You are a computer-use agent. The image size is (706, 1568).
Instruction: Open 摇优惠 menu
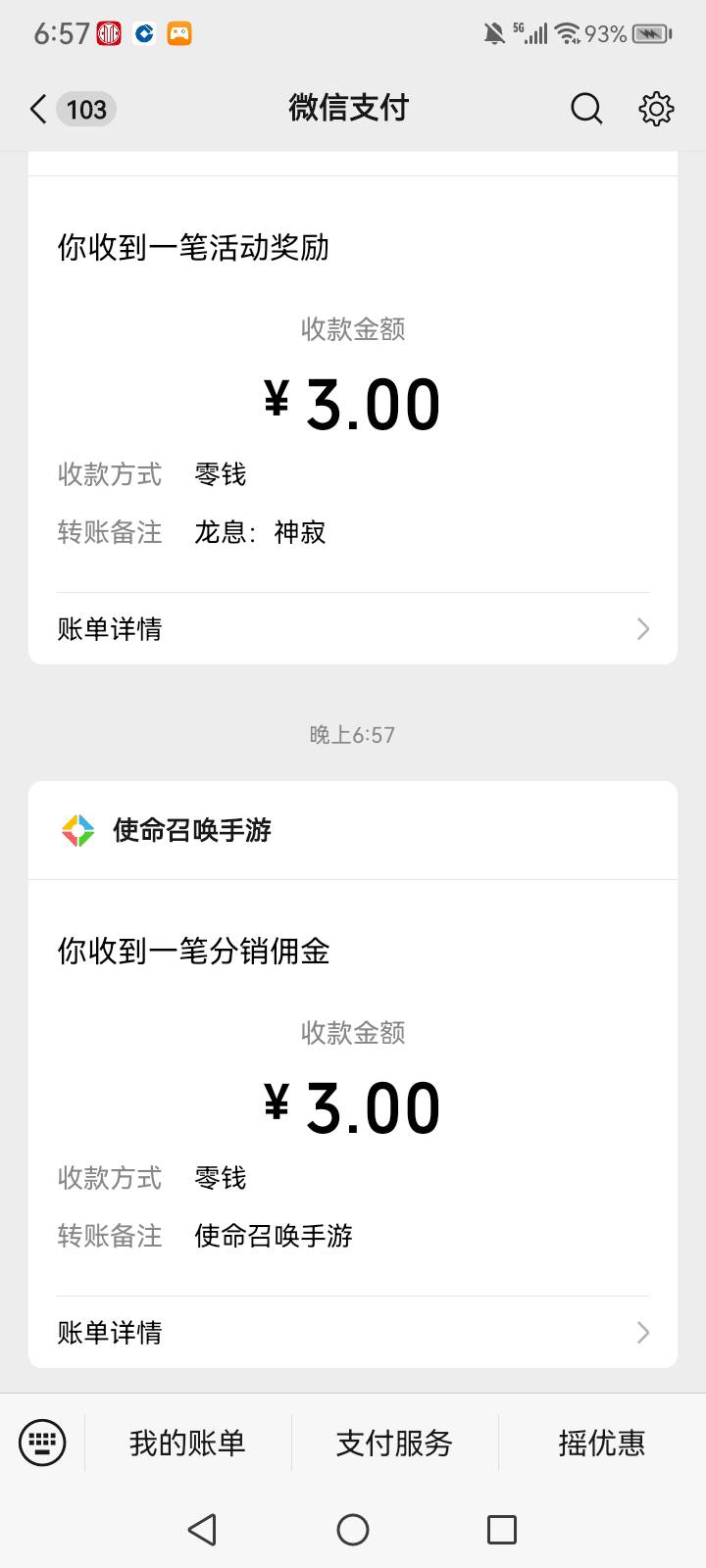pyautogui.click(x=602, y=1443)
